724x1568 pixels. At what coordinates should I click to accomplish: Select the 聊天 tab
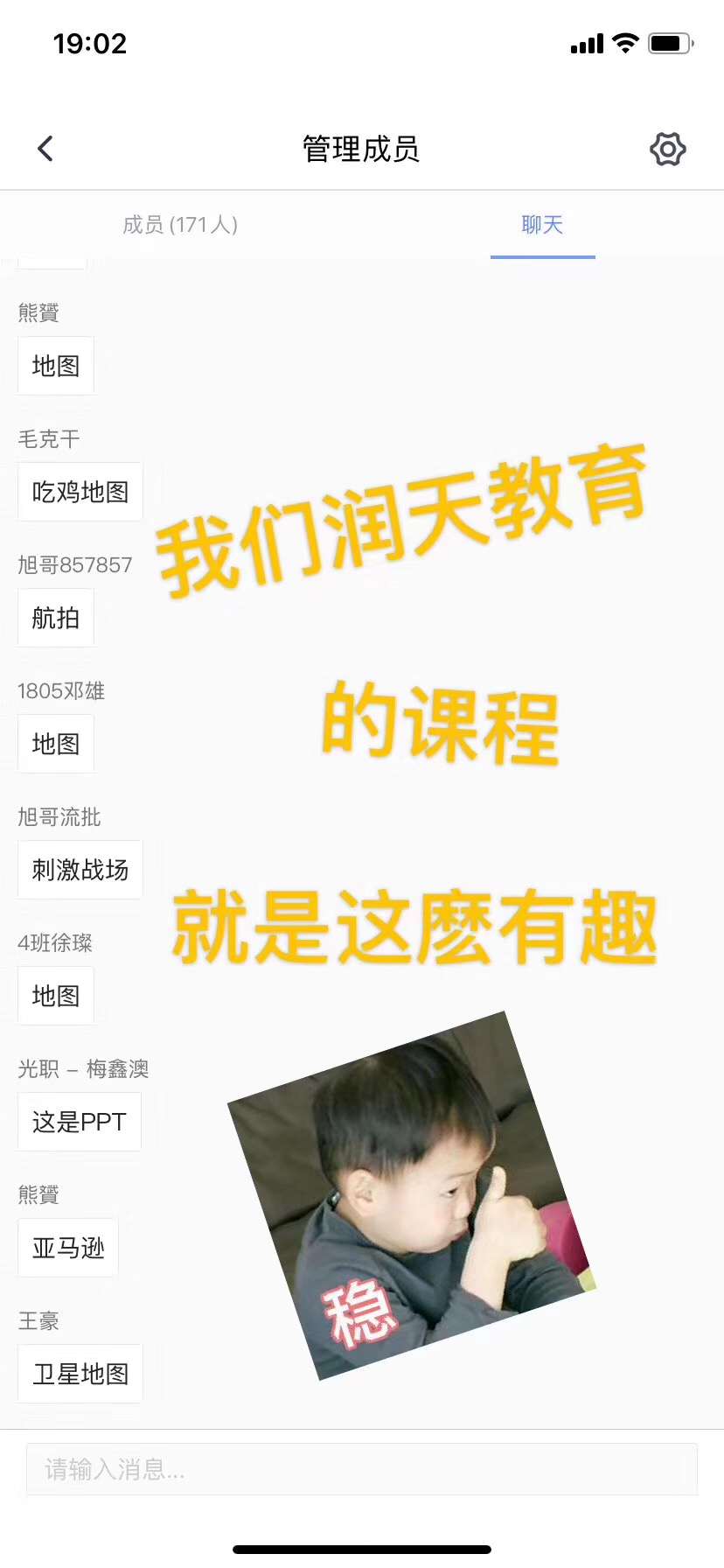542,225
